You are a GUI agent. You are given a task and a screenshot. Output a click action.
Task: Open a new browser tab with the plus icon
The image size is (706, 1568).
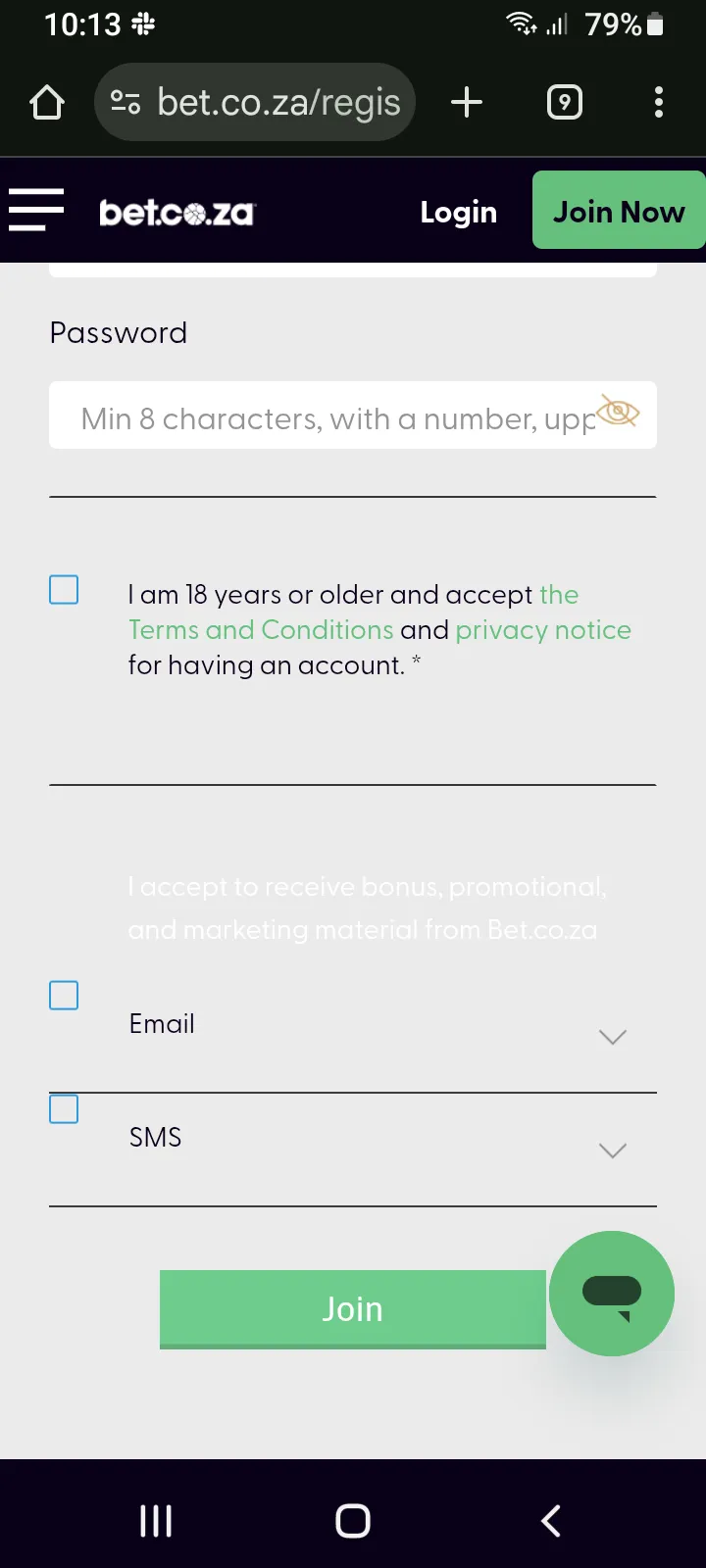tap(467, 101)
